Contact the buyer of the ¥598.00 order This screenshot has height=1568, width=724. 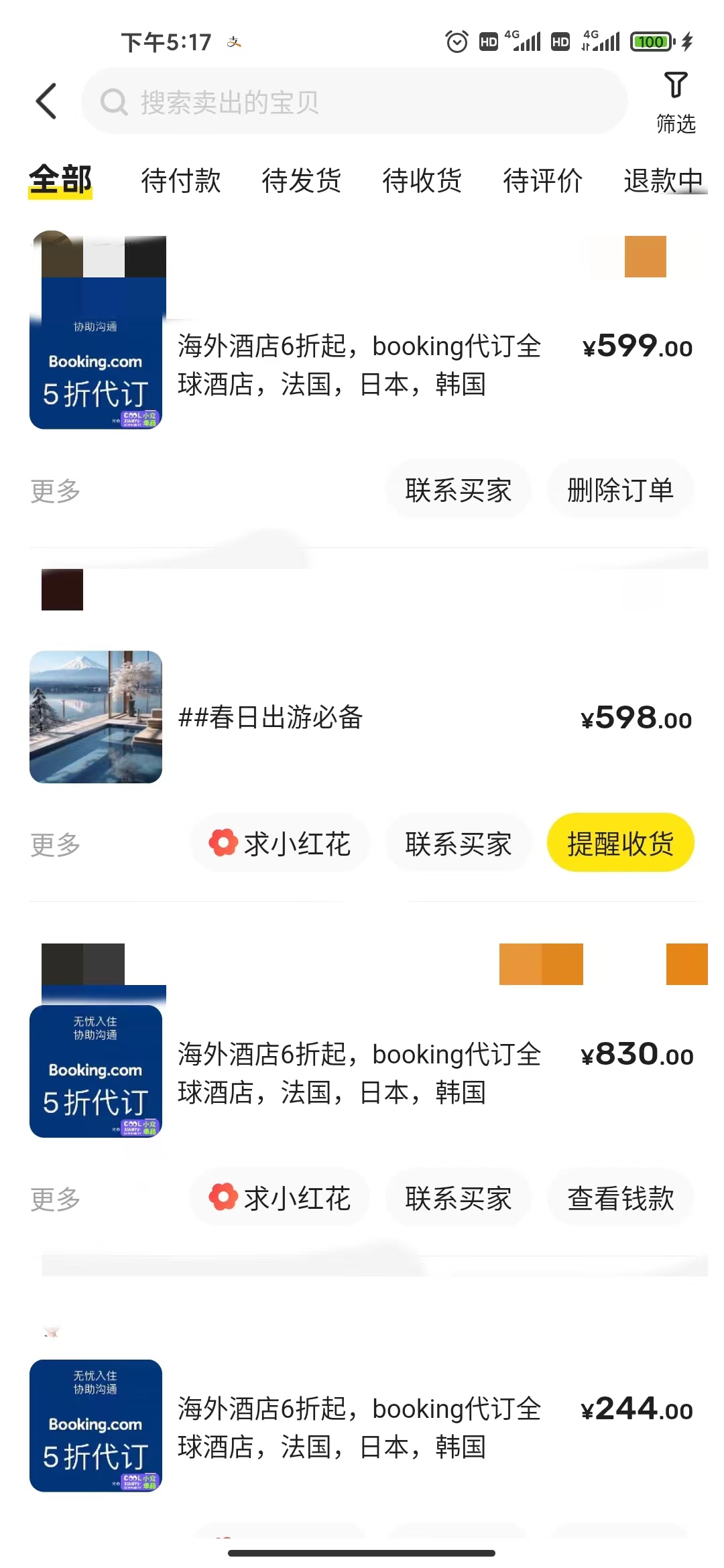(458, 844)
